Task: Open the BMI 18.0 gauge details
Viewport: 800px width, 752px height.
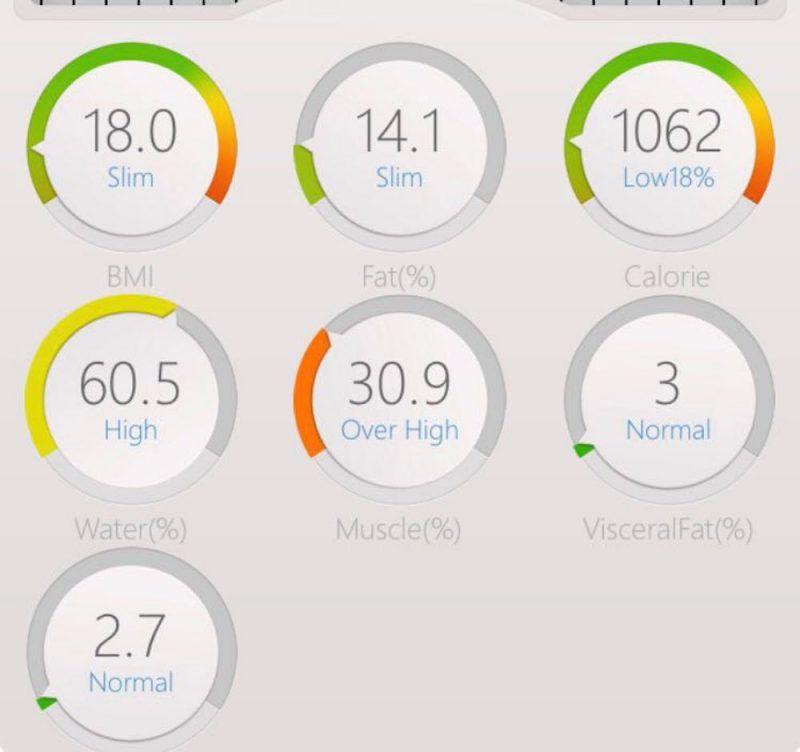Action: click(x=131, y=147)
